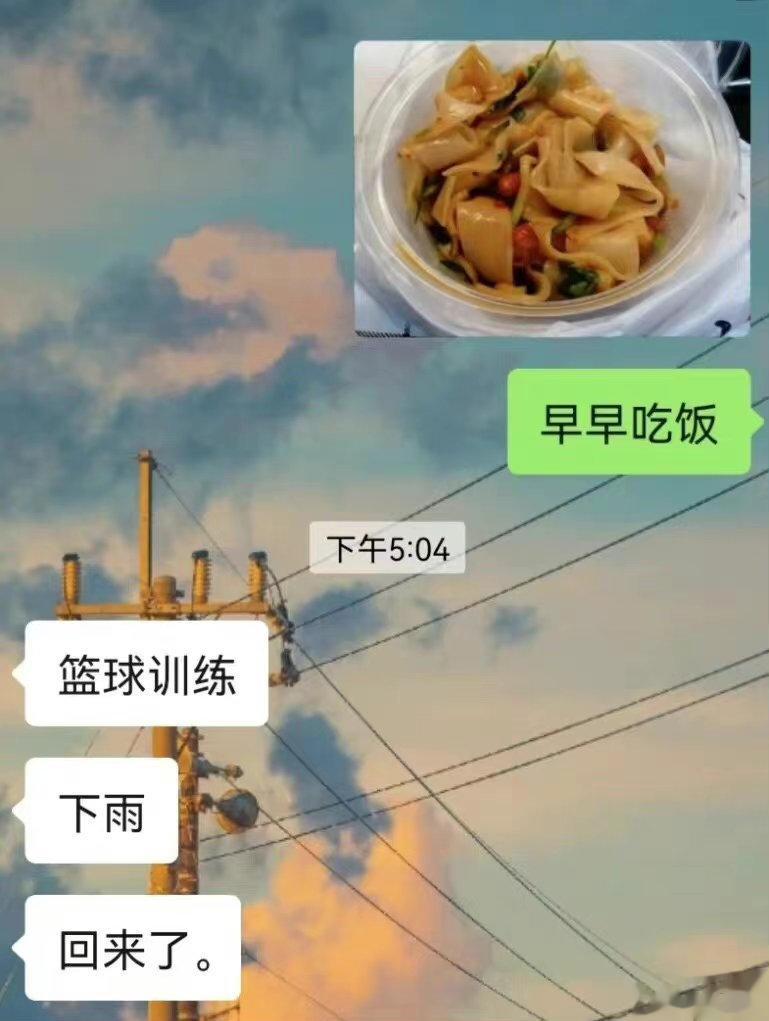Open the noodle photo message
Screen dimensions: 769x1021
(551, 188)
